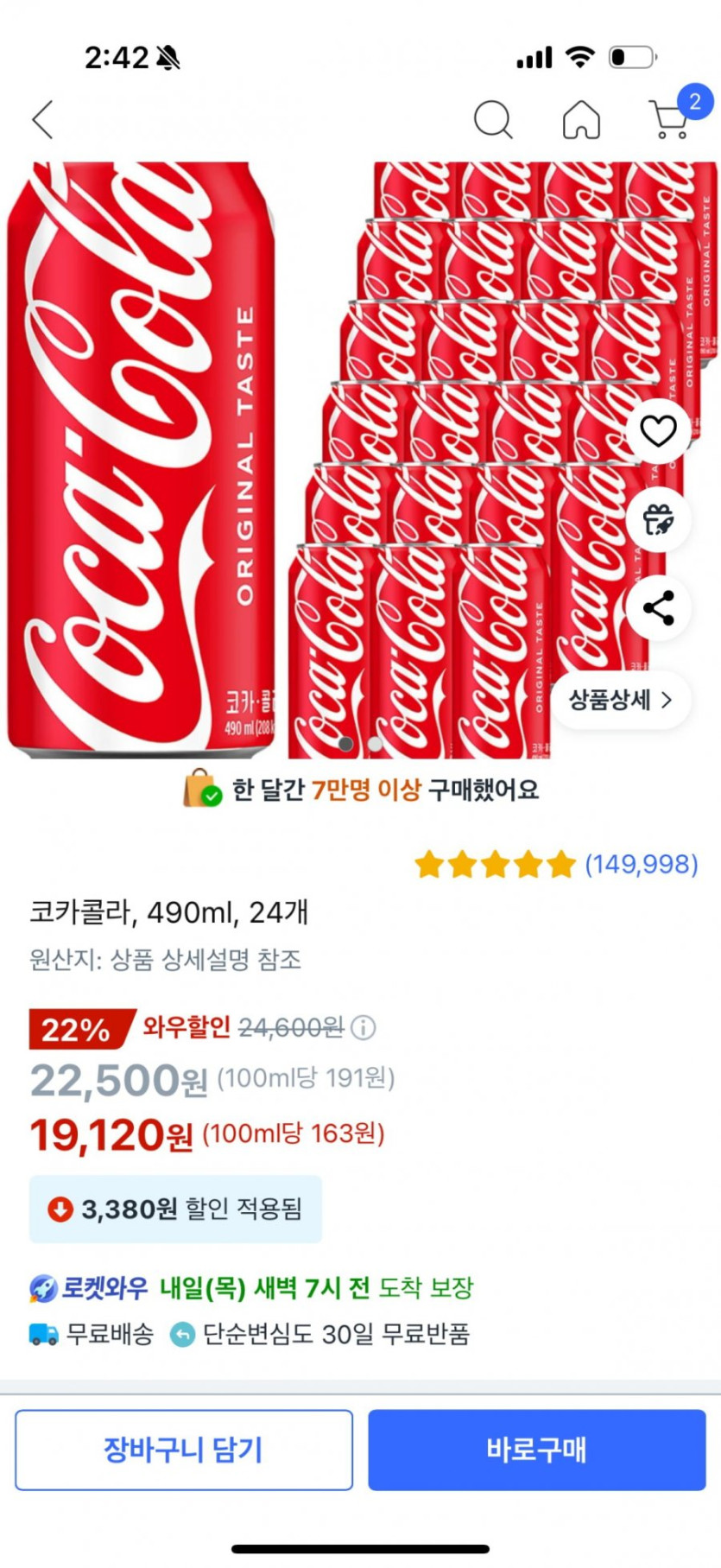Open 상품상세 product details
This screenshot has width=721, height=1568.
620,700
